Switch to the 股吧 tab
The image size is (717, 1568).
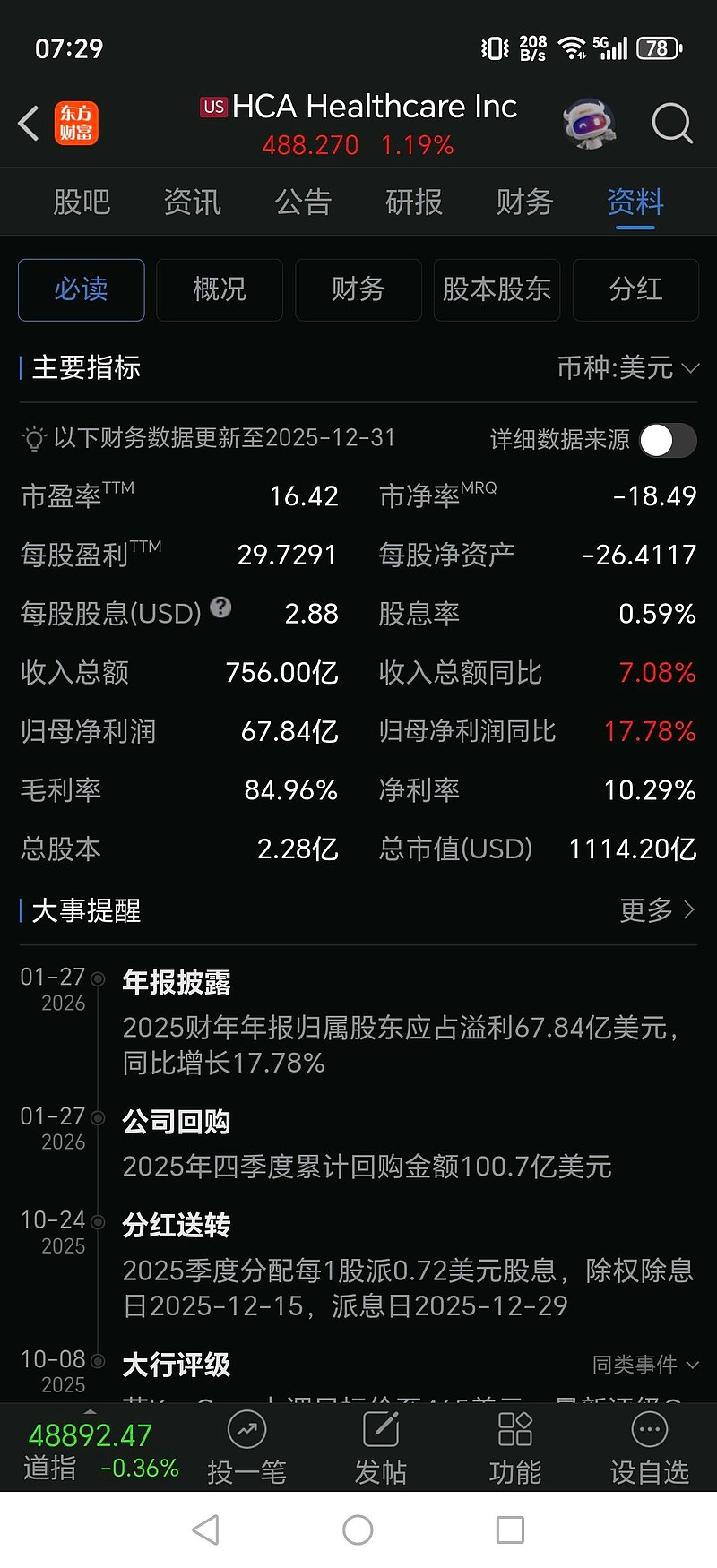[82, 202]
